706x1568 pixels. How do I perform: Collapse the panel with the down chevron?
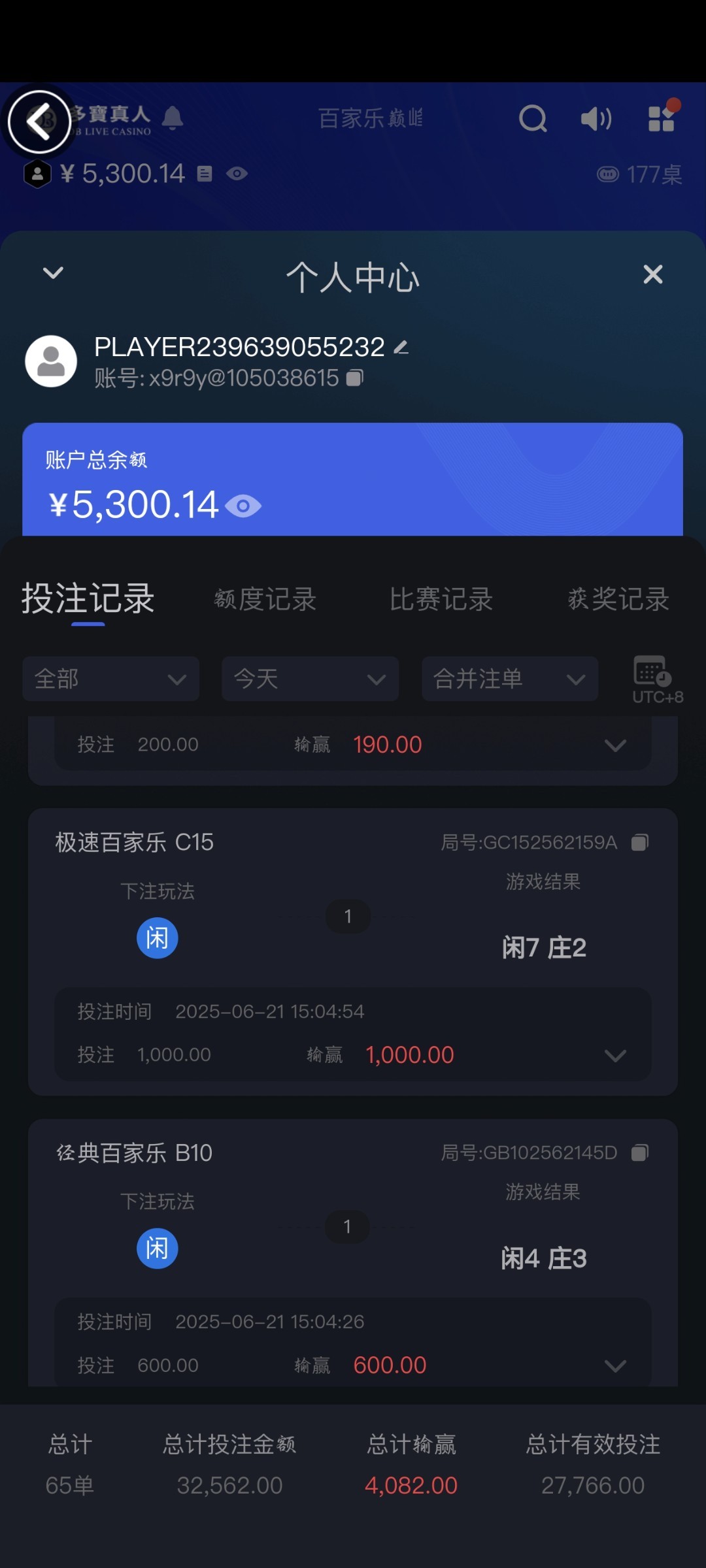pos(53,273)
